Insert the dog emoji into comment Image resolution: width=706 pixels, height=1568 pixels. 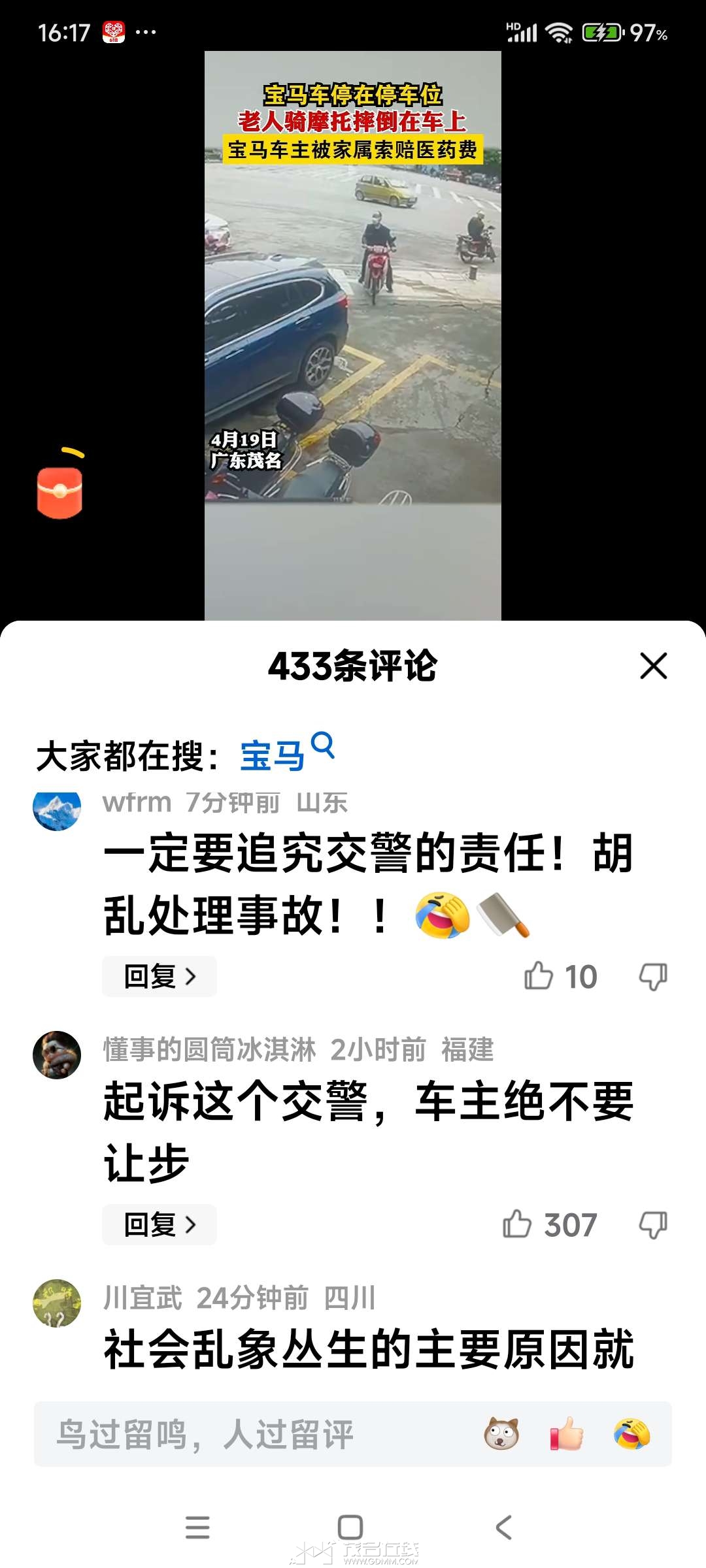(x=501, y=1435)
